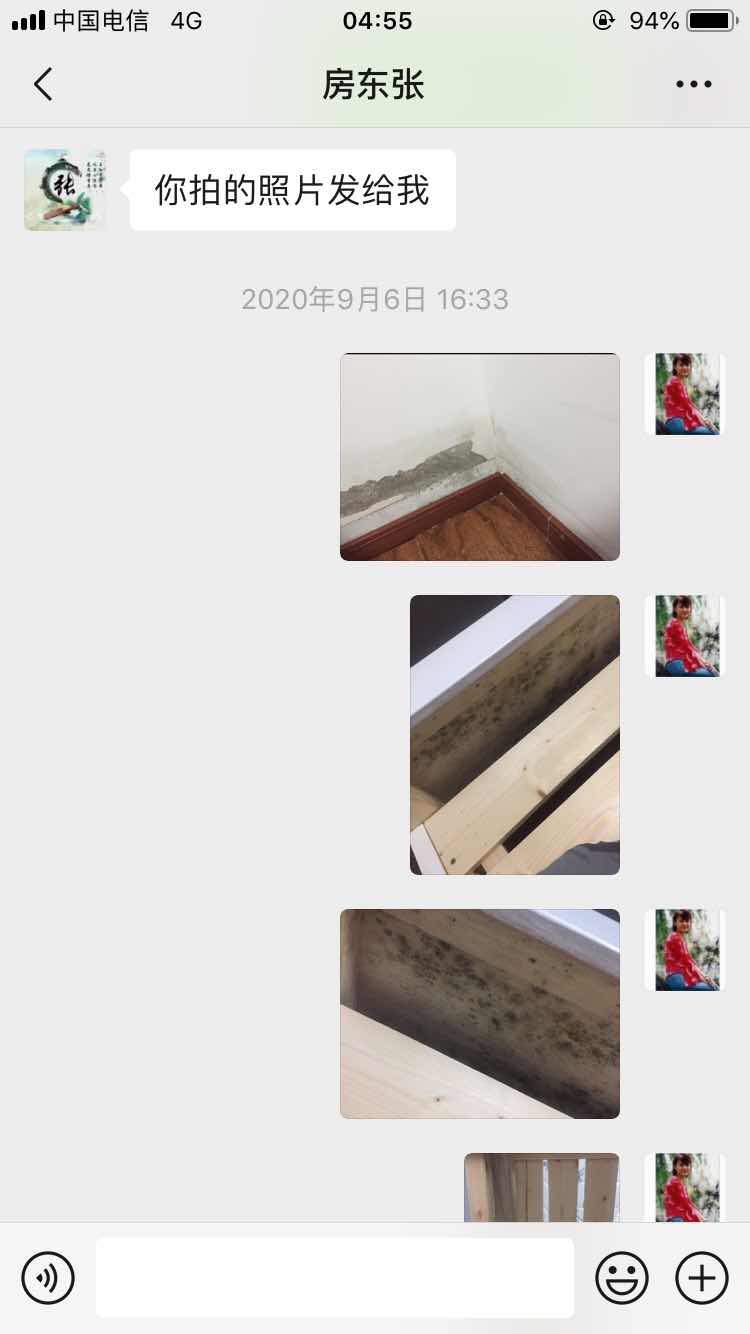The image size is (750, 1334).
Task: Open 房东张's profile avatar
Action: 65,190
